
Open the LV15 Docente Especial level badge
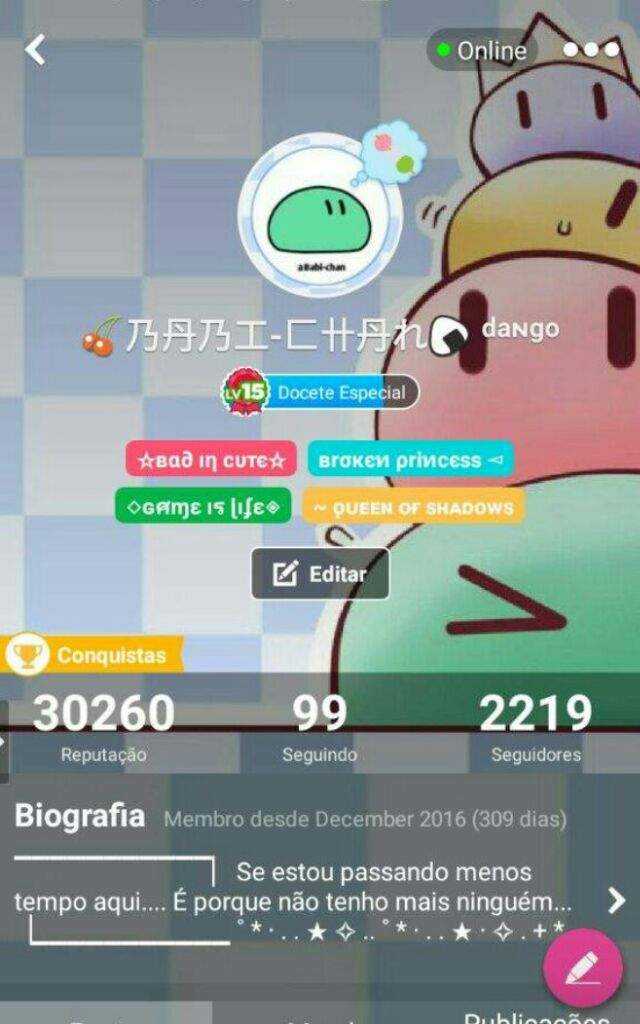pos(320,392)
